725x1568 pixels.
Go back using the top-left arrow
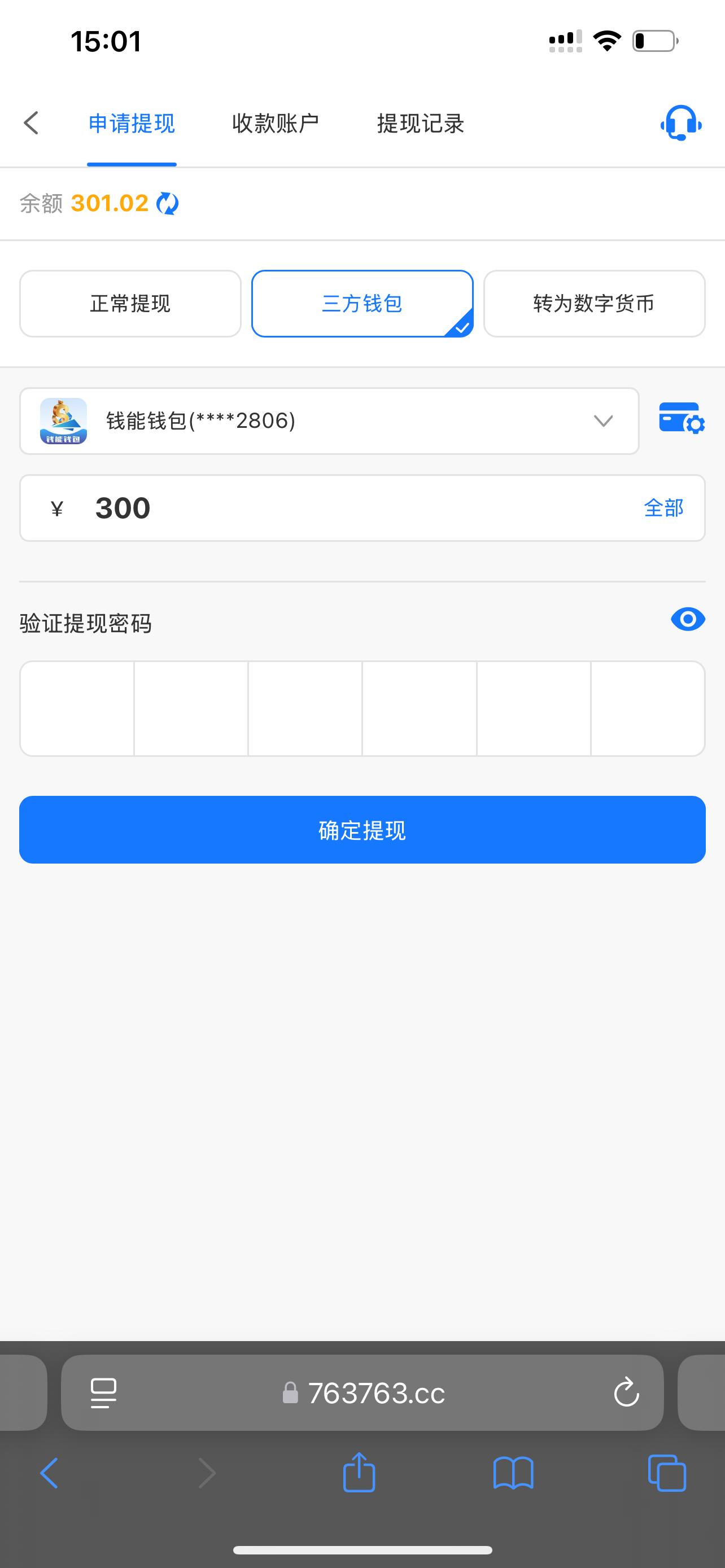click(32, 123)
